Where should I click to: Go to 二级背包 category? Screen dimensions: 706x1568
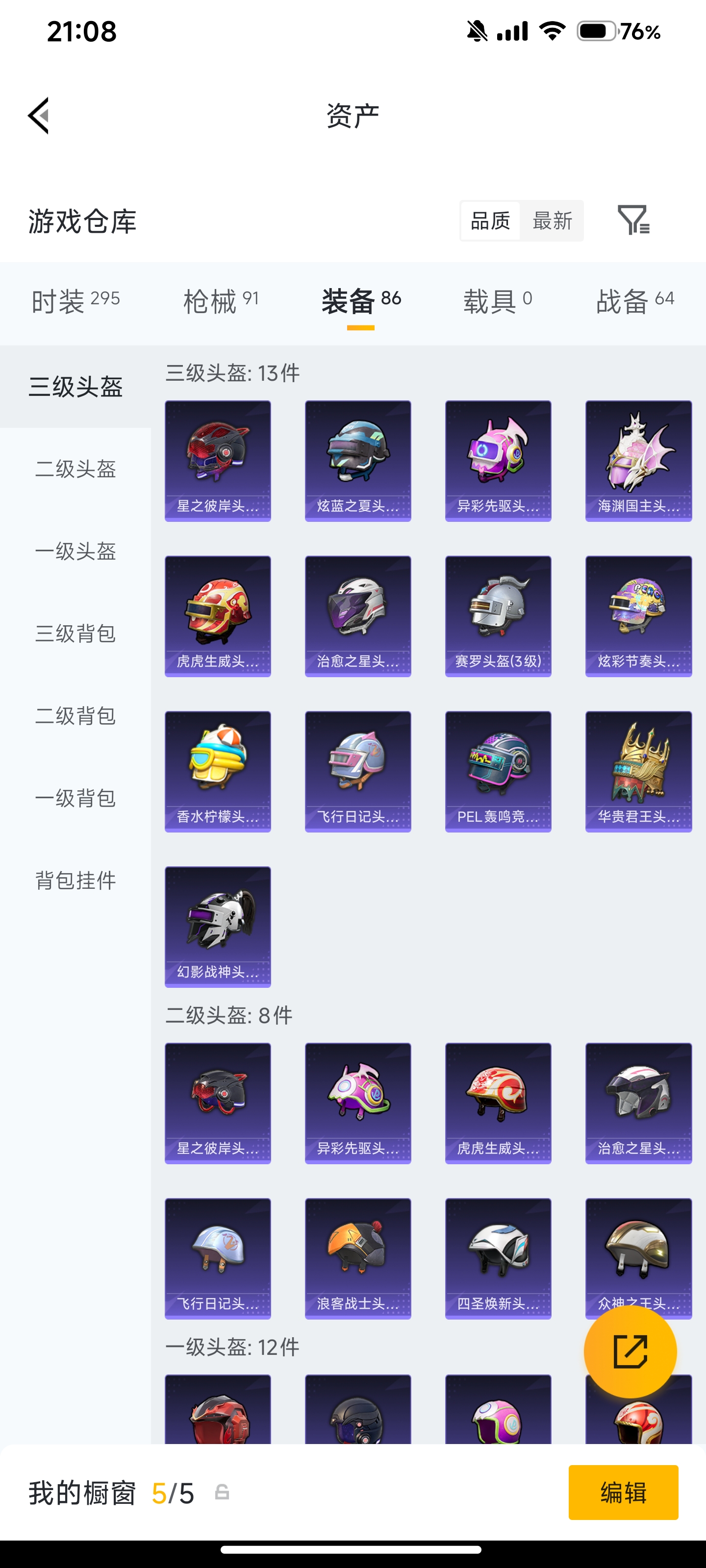point(76,716)
